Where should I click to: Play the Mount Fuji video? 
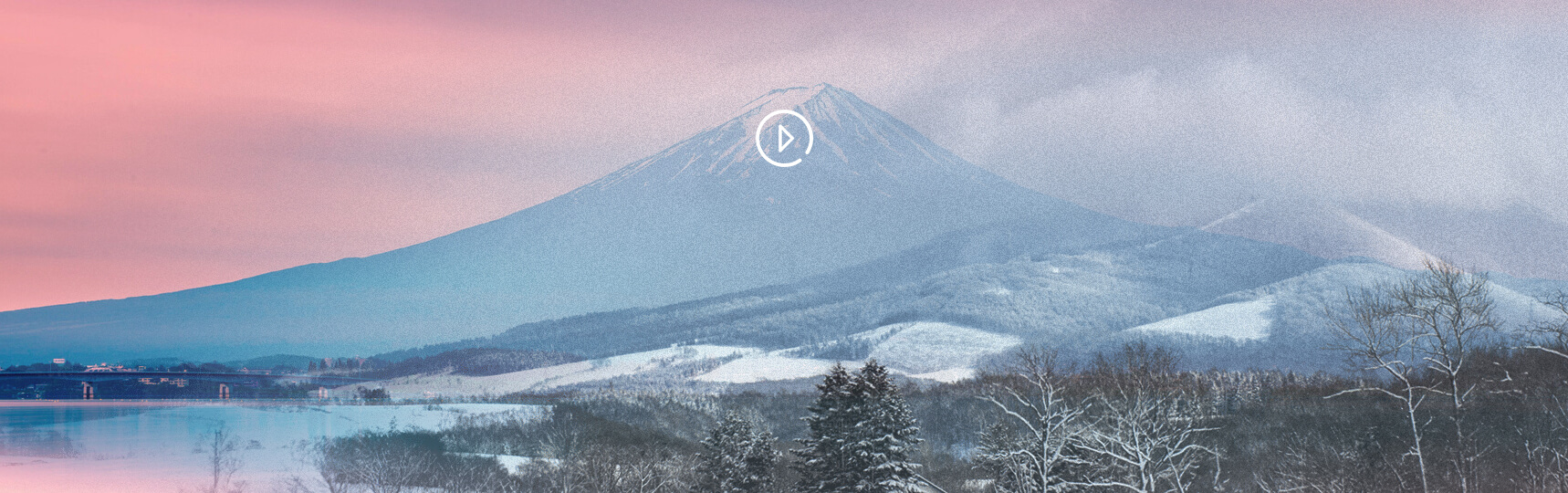pos(784,139)
